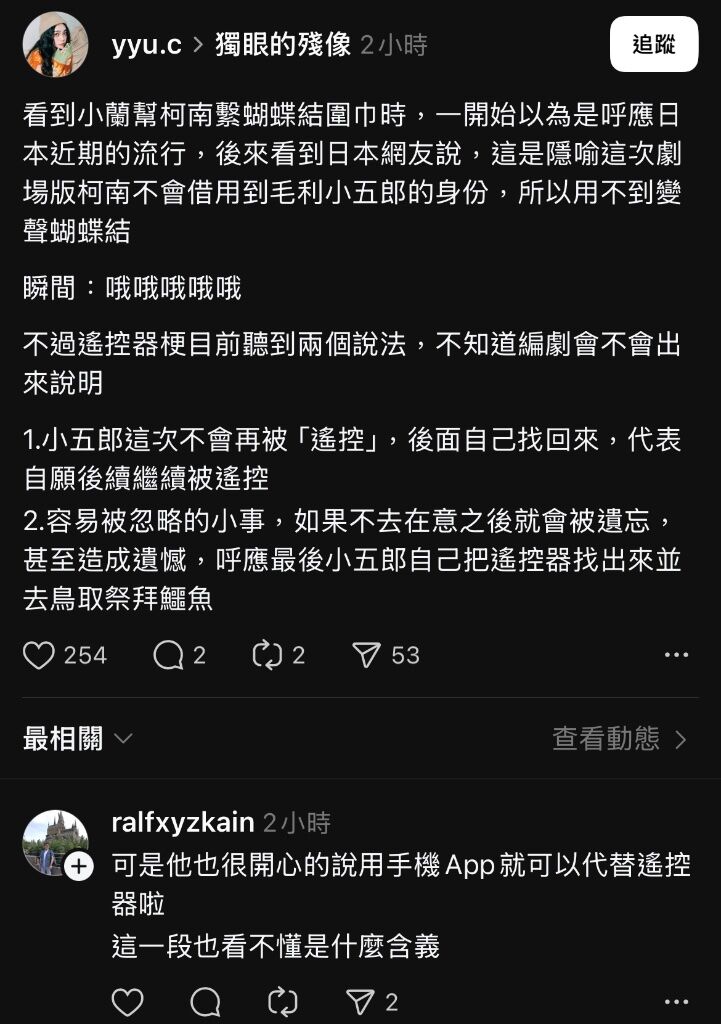The width and height of the screenshot is (721, 1024).
Task: Like yyu.c's post
Action: point(39,655)
